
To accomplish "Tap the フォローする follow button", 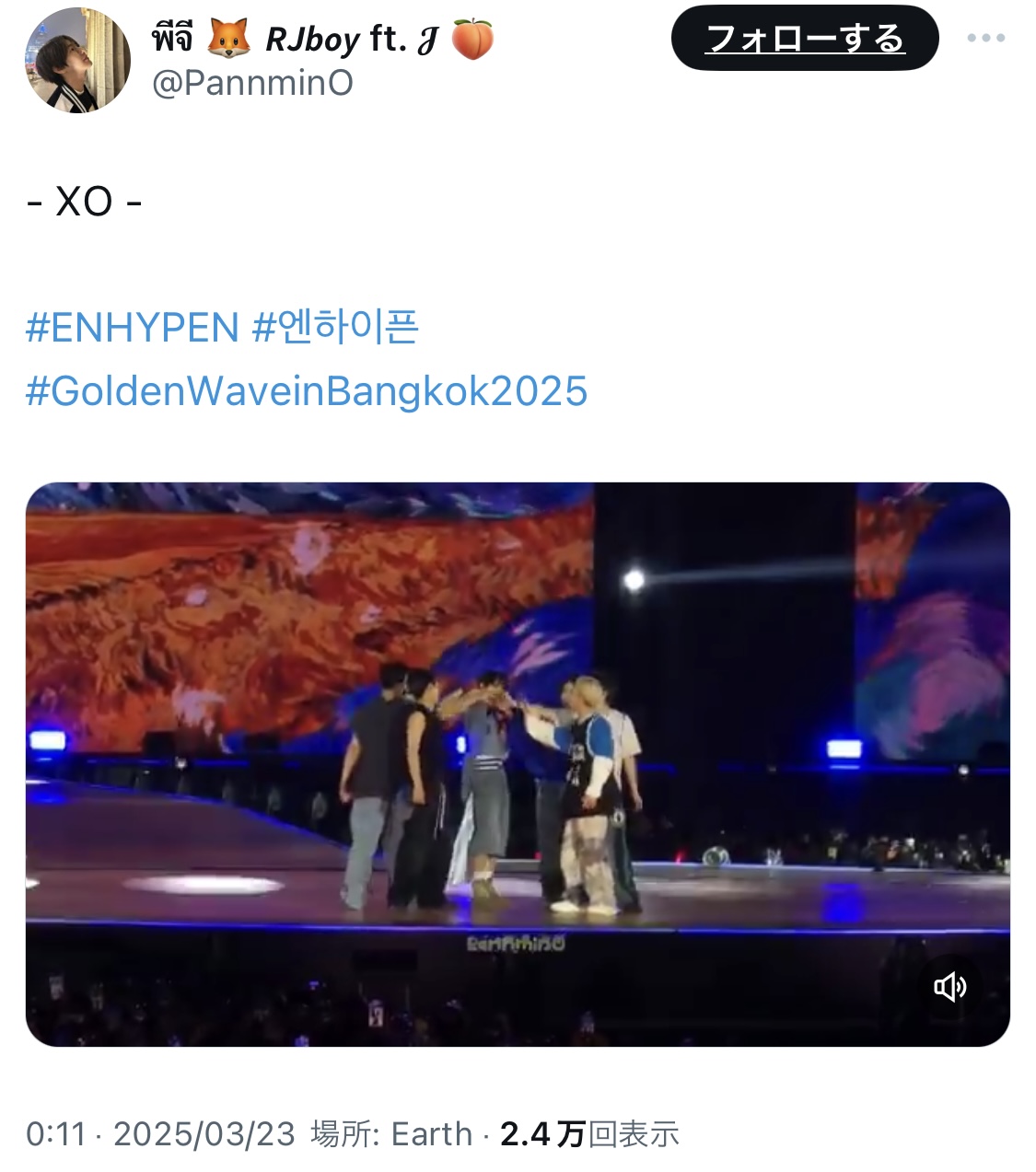I will tap(804, 39).
